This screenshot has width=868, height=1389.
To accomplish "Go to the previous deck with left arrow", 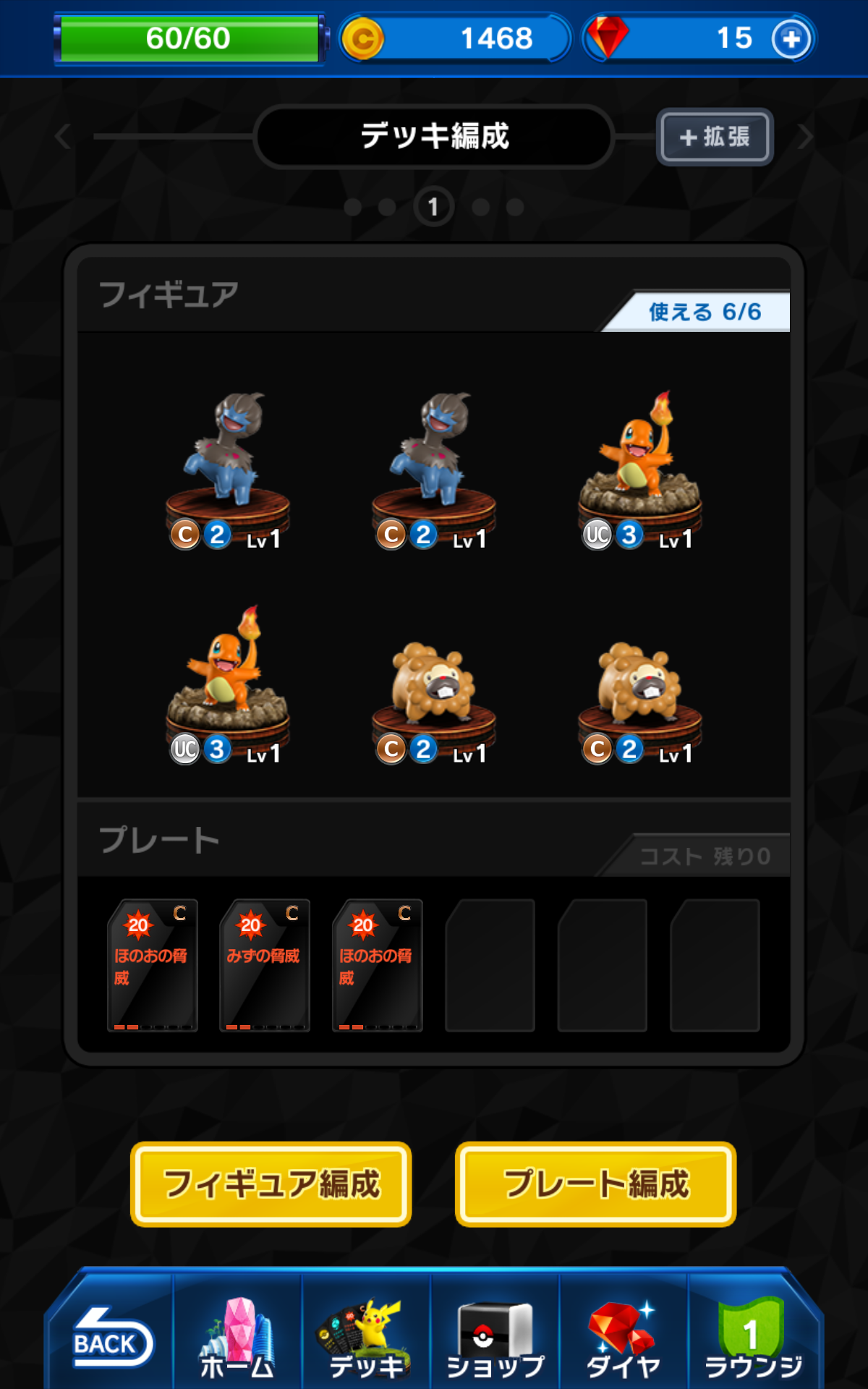I will [64, 136].
